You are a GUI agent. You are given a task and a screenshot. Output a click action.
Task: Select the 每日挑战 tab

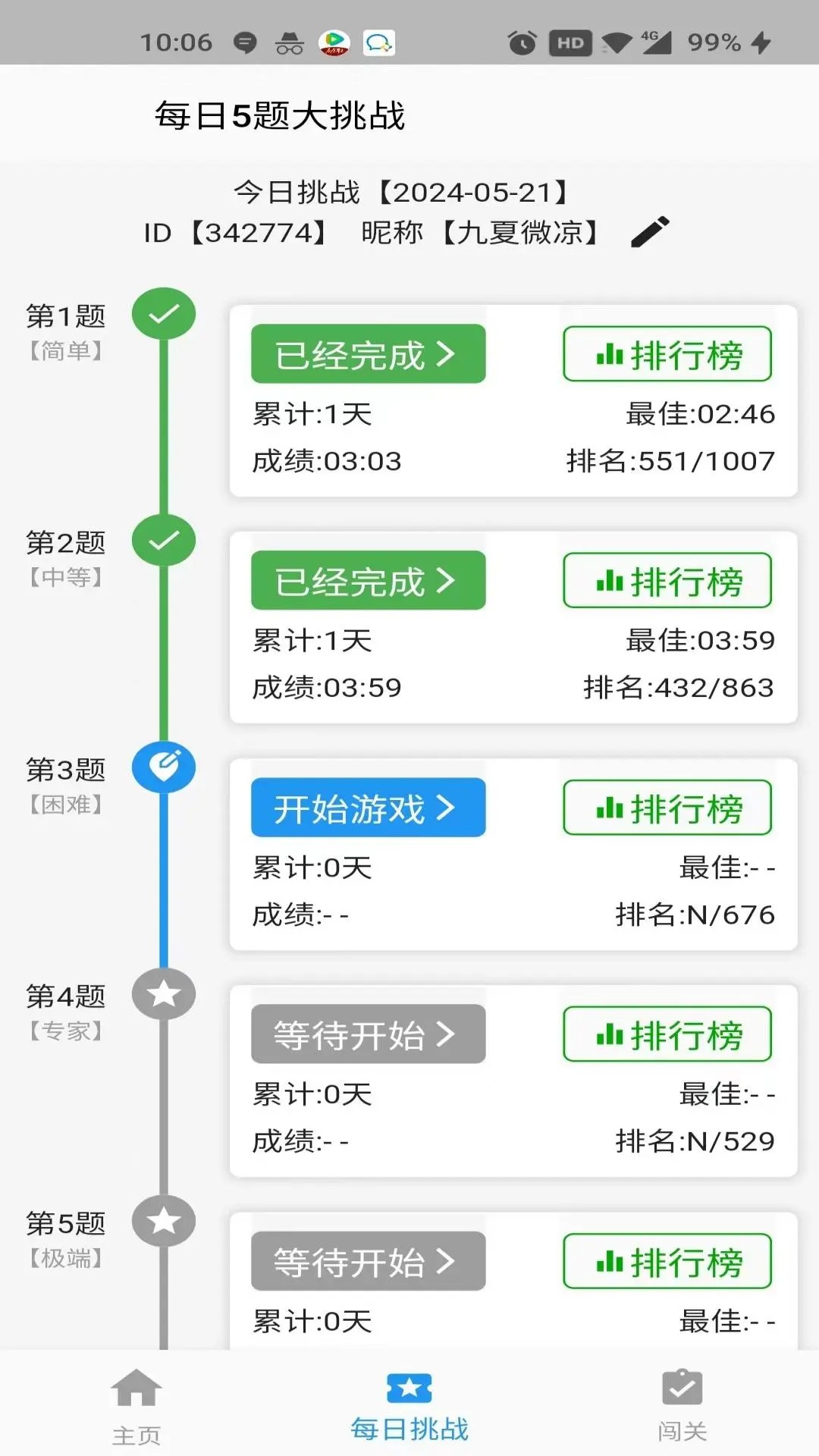tap(408, 1408)
